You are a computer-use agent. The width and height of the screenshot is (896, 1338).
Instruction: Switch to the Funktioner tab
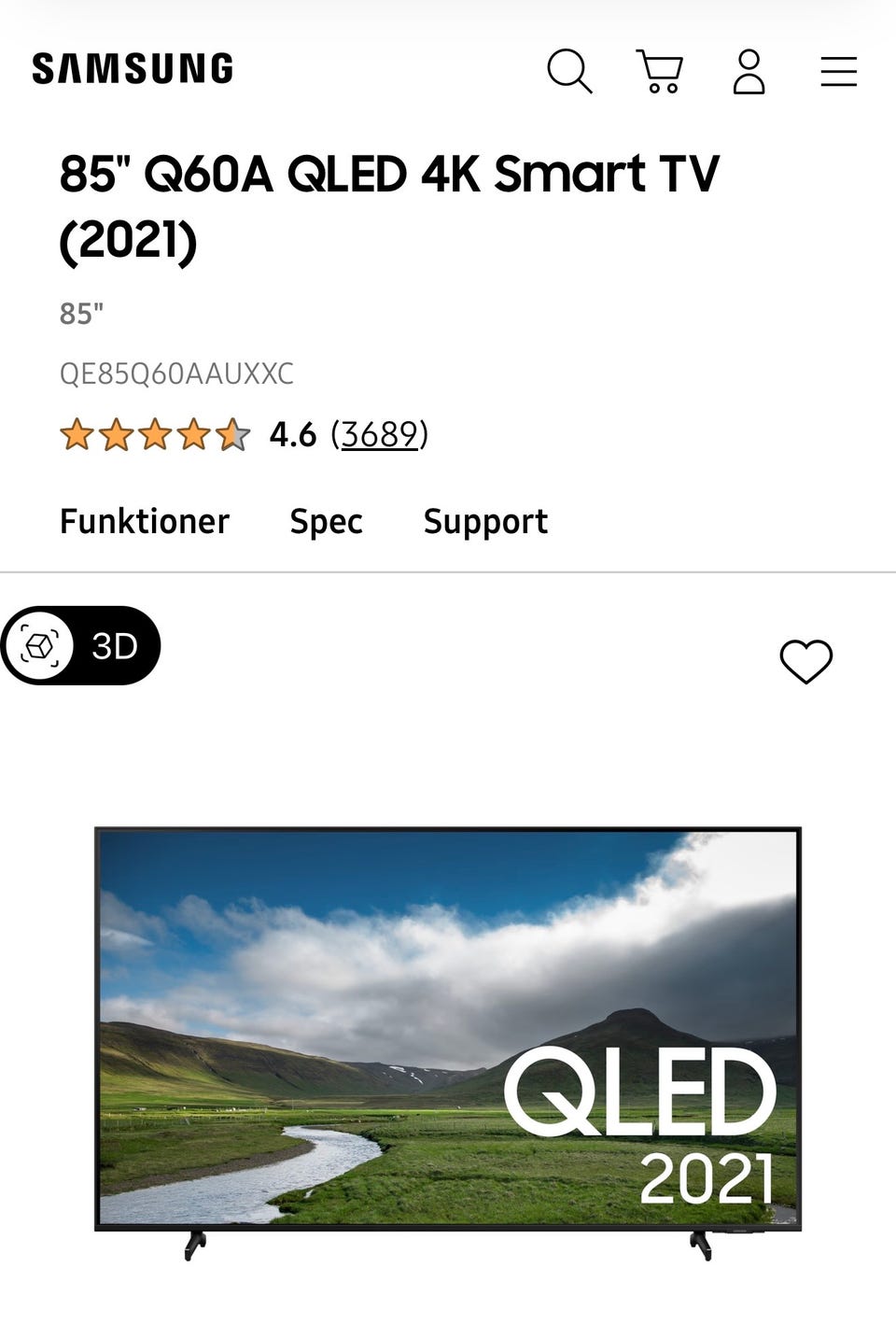(x=144, y=521)
